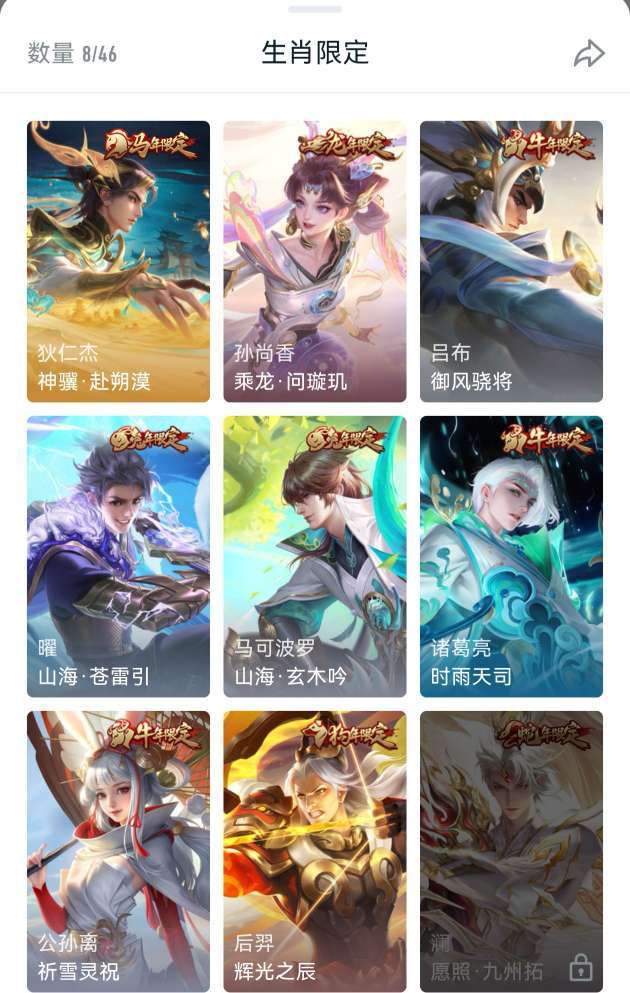The width and height of the screenshot is (630, 993).
Task: Open 曜 山海·苍雷引 skin card
Action: pyautogui.click(x=118, y=557)
